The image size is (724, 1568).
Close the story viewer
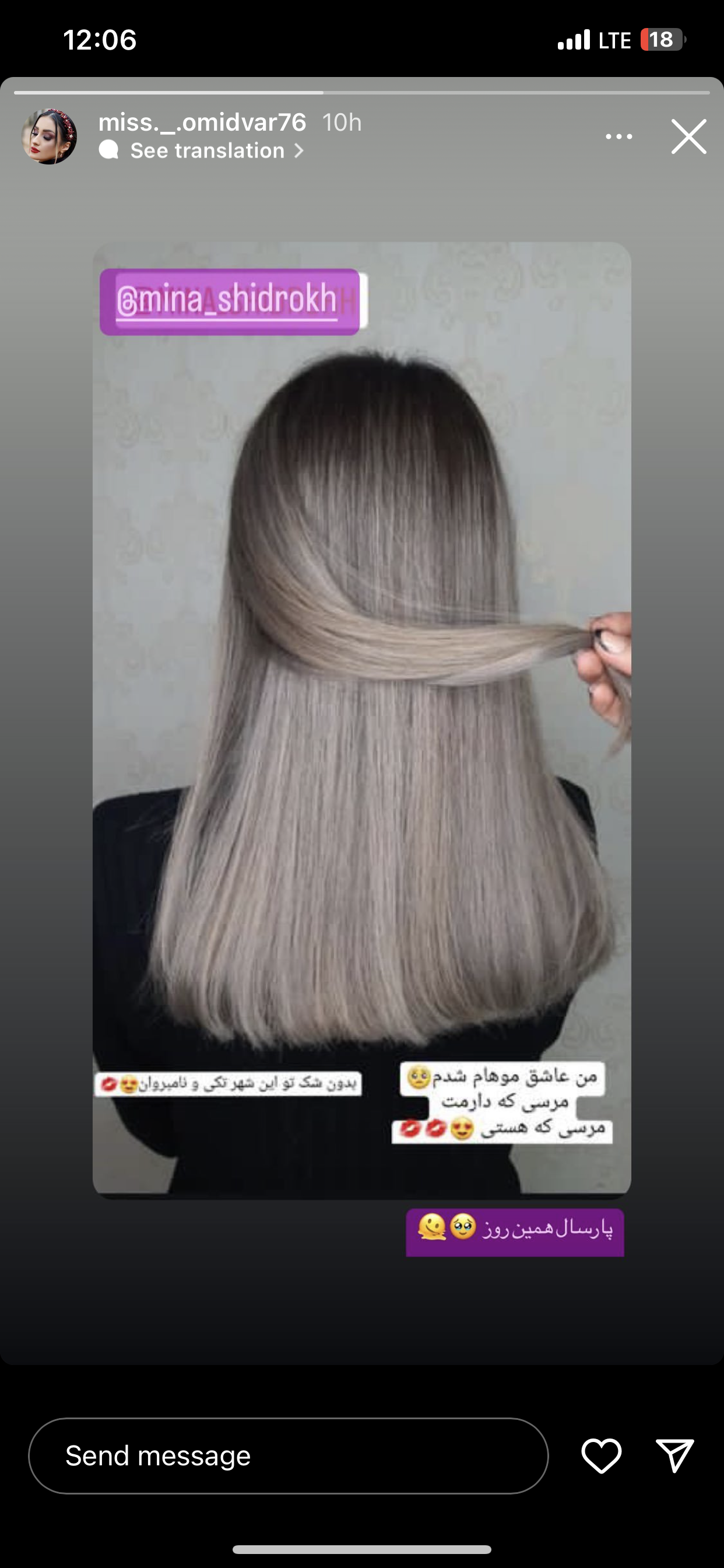coord(688,136)
